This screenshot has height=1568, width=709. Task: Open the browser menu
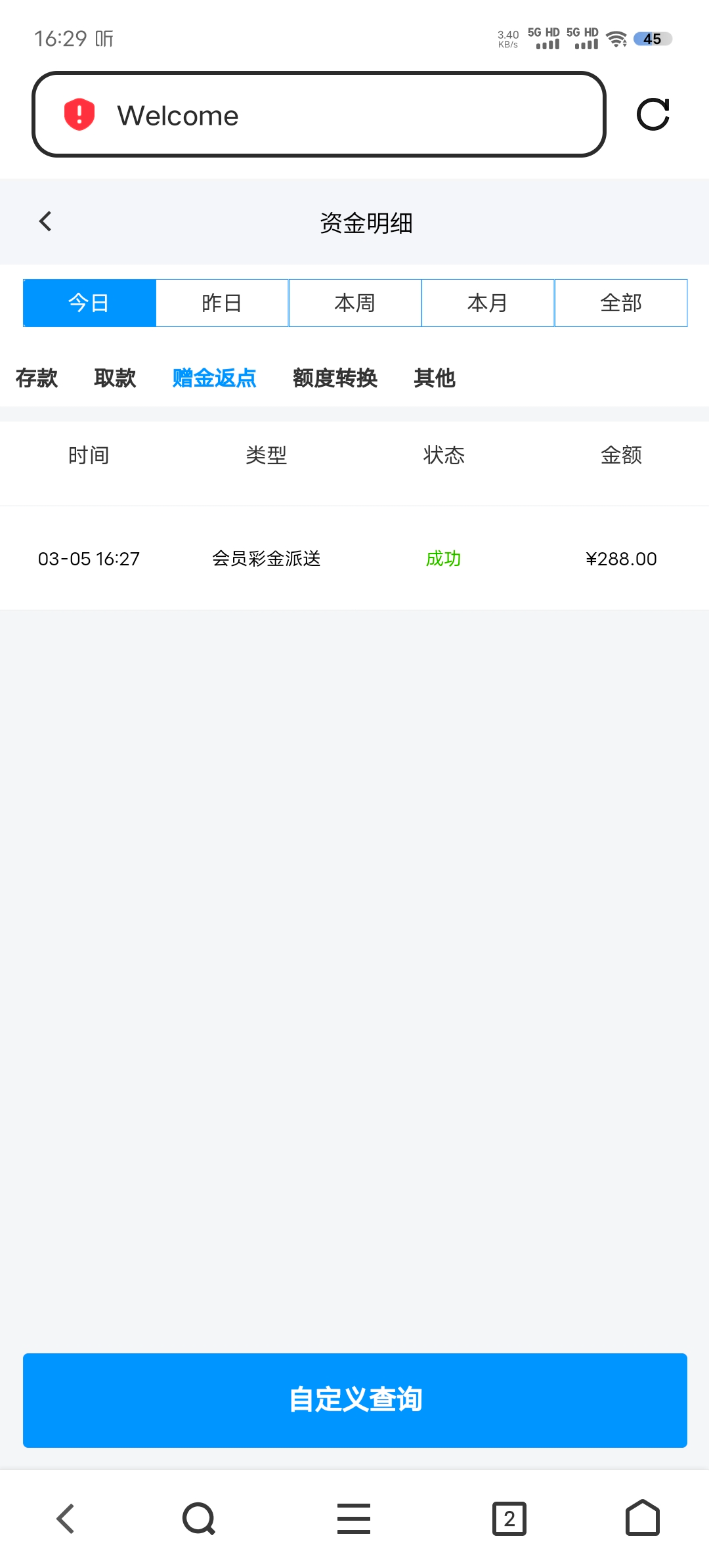point(354,1518)
